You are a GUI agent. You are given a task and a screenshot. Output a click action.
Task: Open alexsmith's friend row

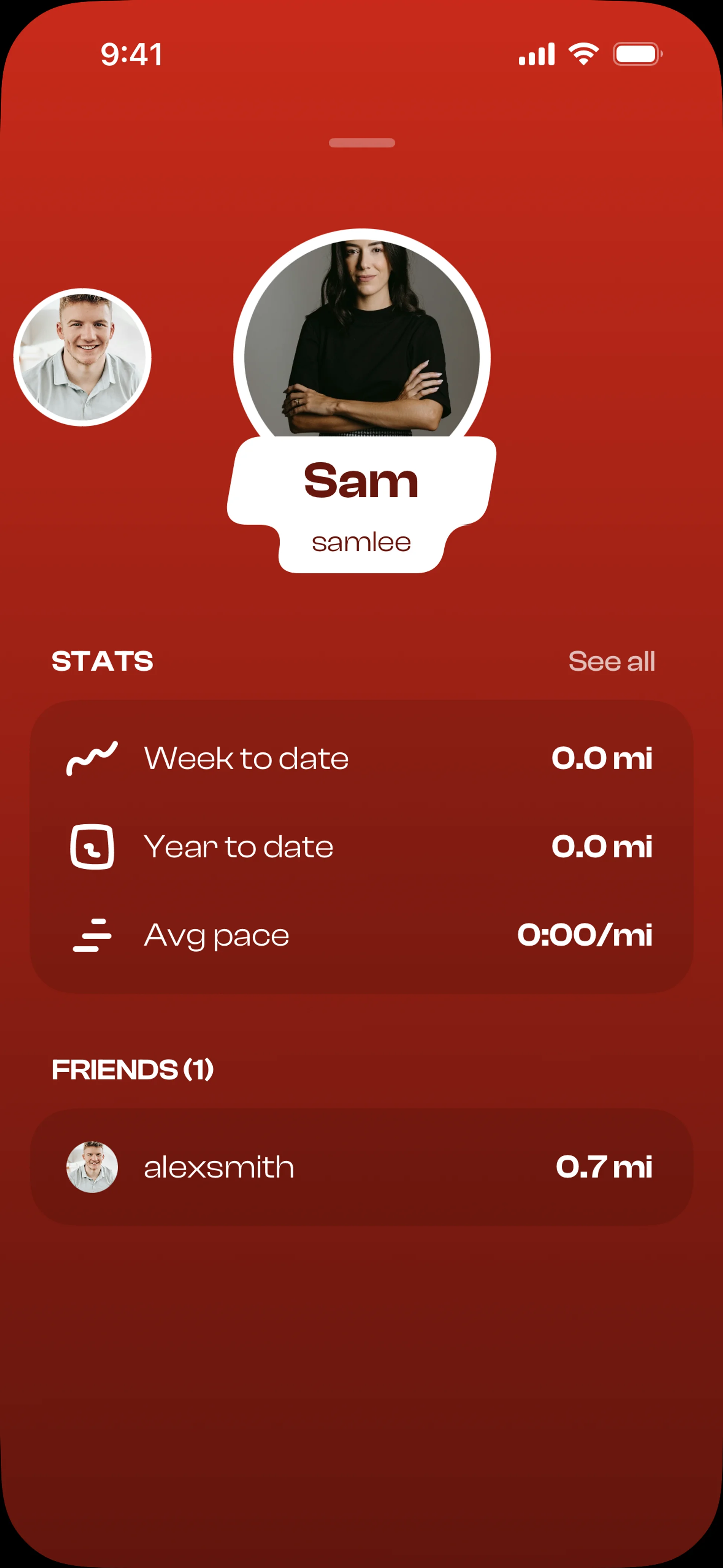(x=361, y=1167)
